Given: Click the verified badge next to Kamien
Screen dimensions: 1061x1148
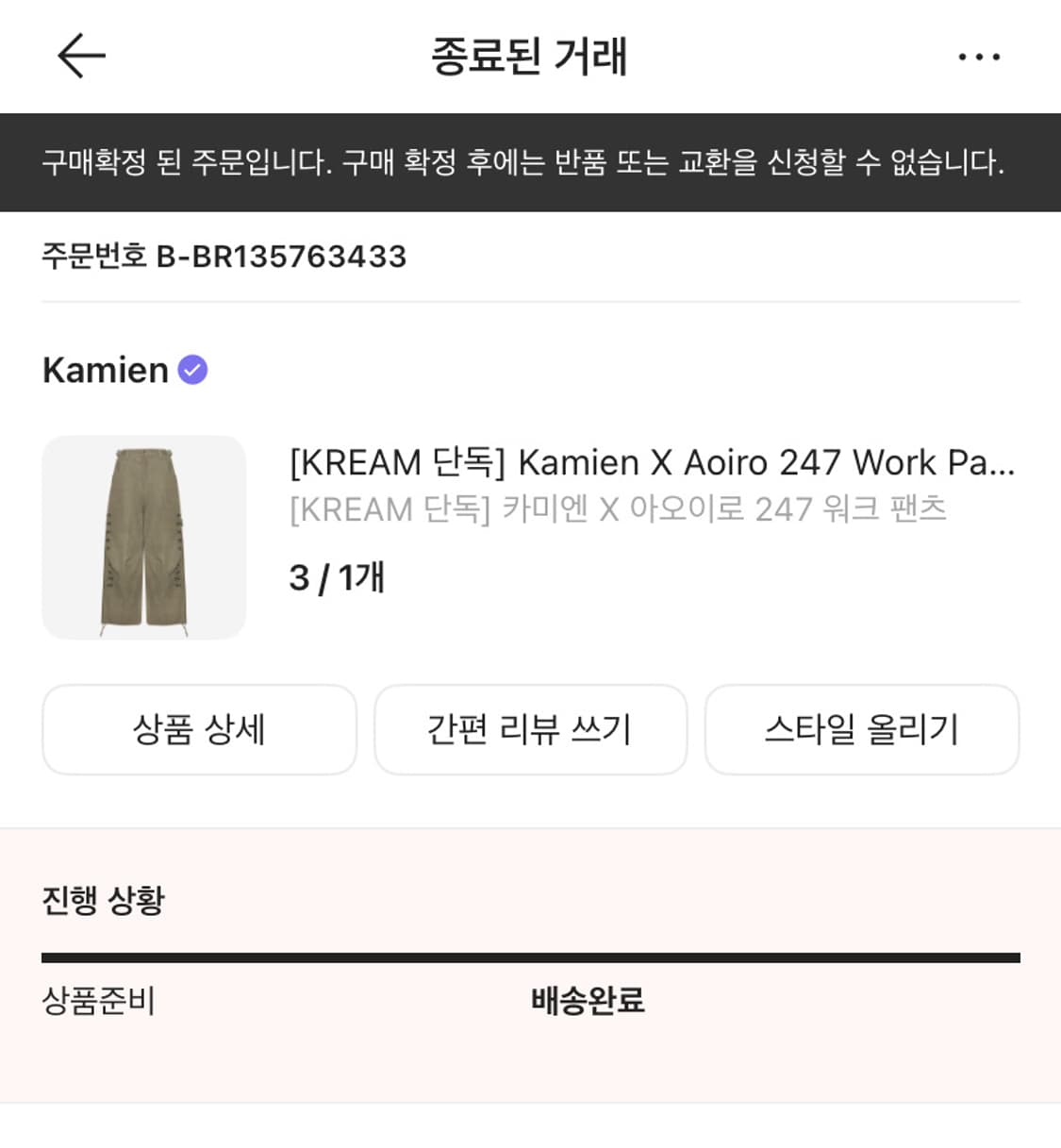Looking at the screenshot, I should pos(193,370).
